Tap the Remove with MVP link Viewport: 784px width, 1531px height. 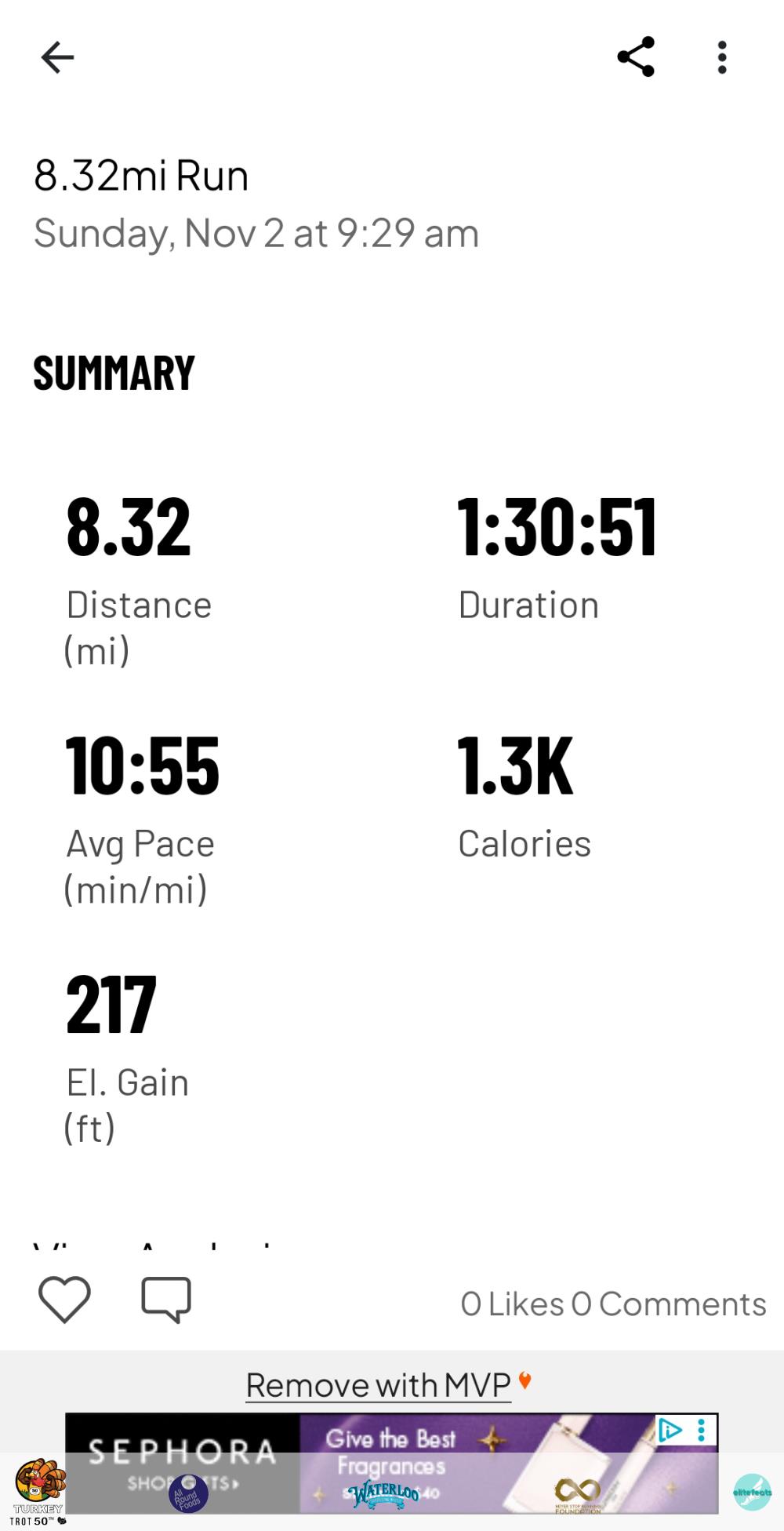[x=379, y=1385]
